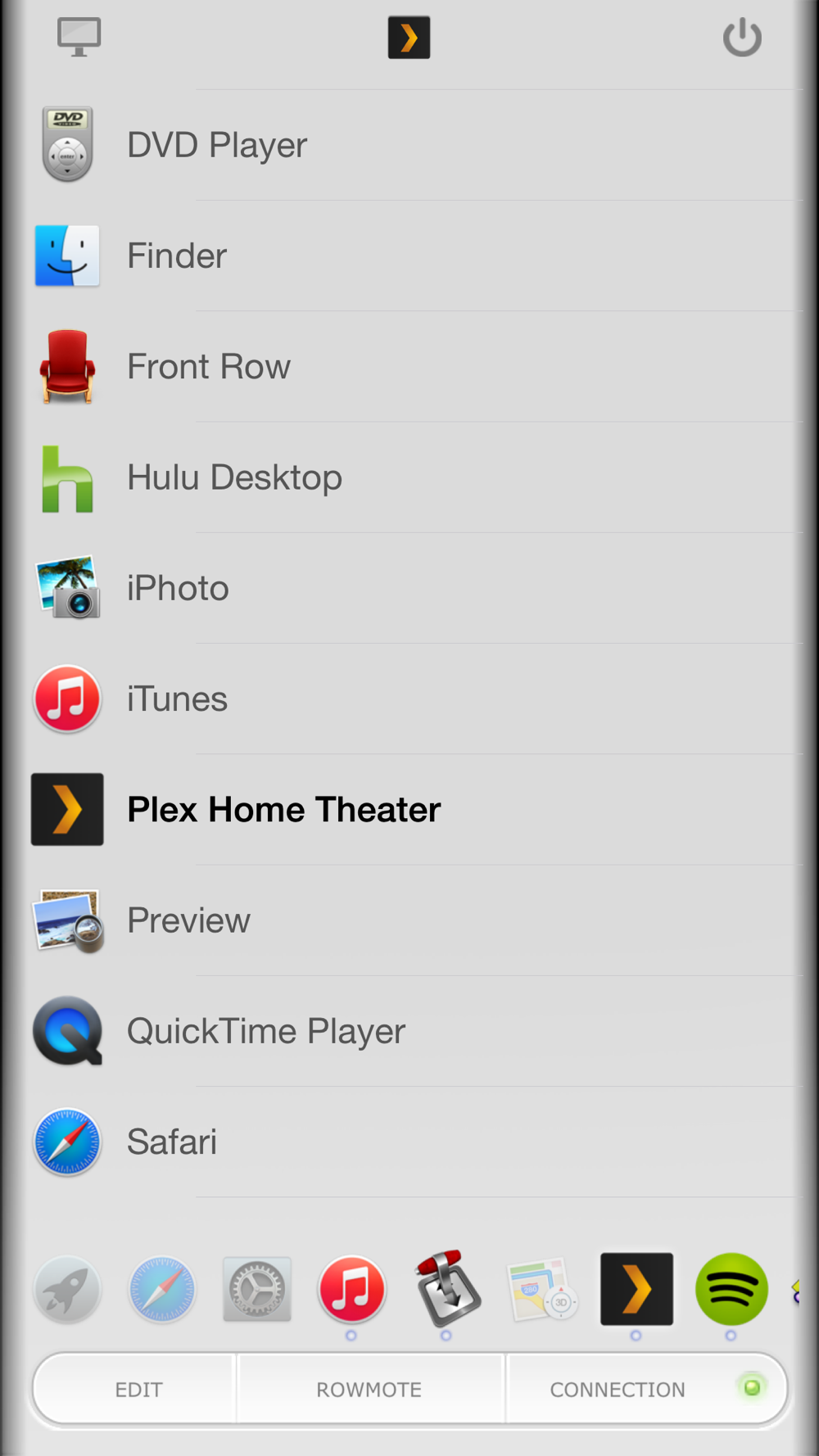Open the Plex icon in the header
This screenshot has height=1456, width=819.
pyautogui.click(x=409, y=38)
